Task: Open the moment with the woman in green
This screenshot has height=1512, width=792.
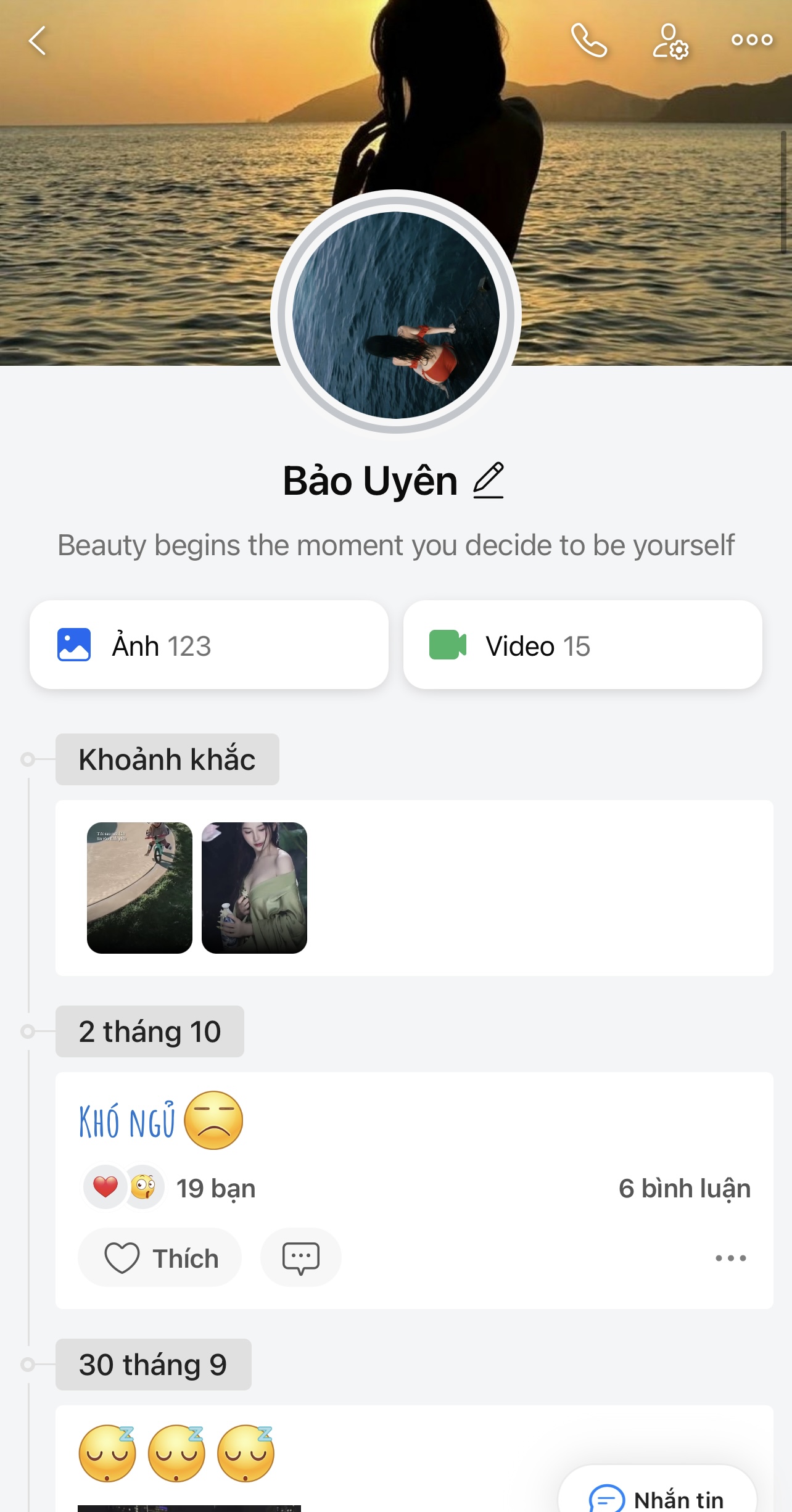Action: click(x=254, y=887)
